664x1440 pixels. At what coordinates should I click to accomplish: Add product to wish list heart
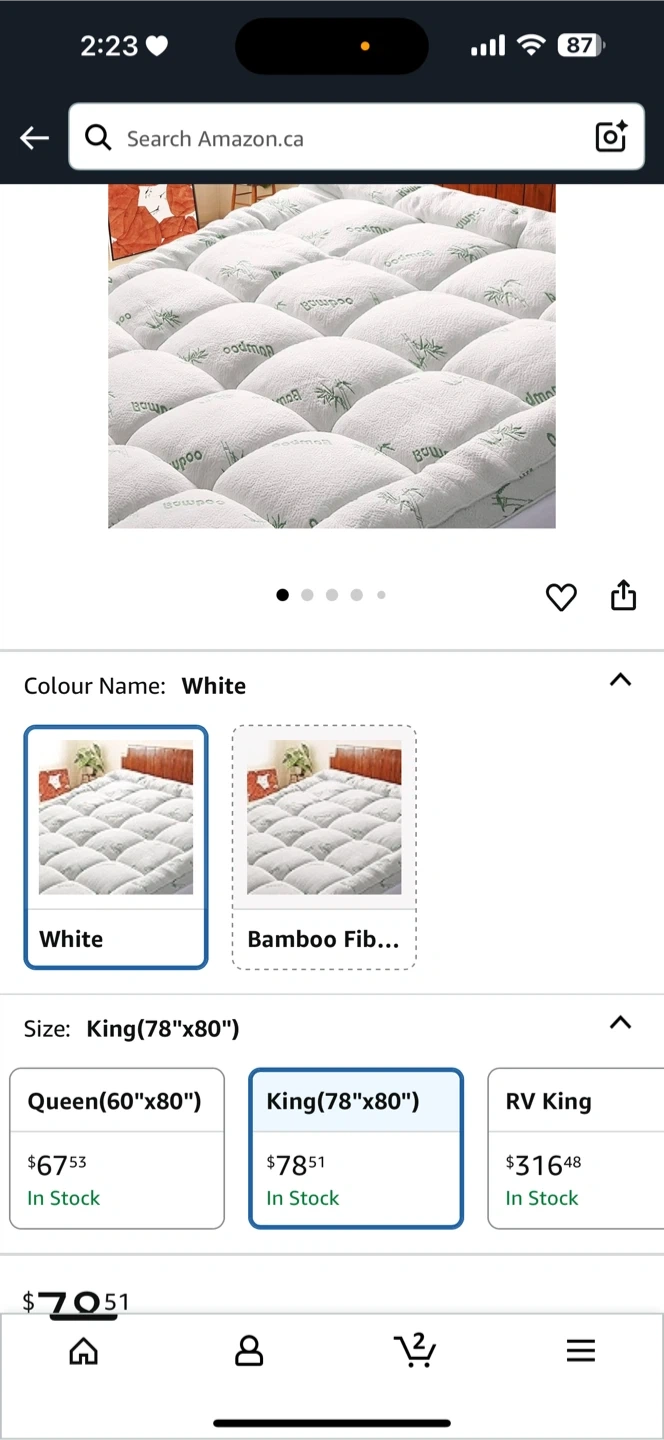[x=561, y=597]
